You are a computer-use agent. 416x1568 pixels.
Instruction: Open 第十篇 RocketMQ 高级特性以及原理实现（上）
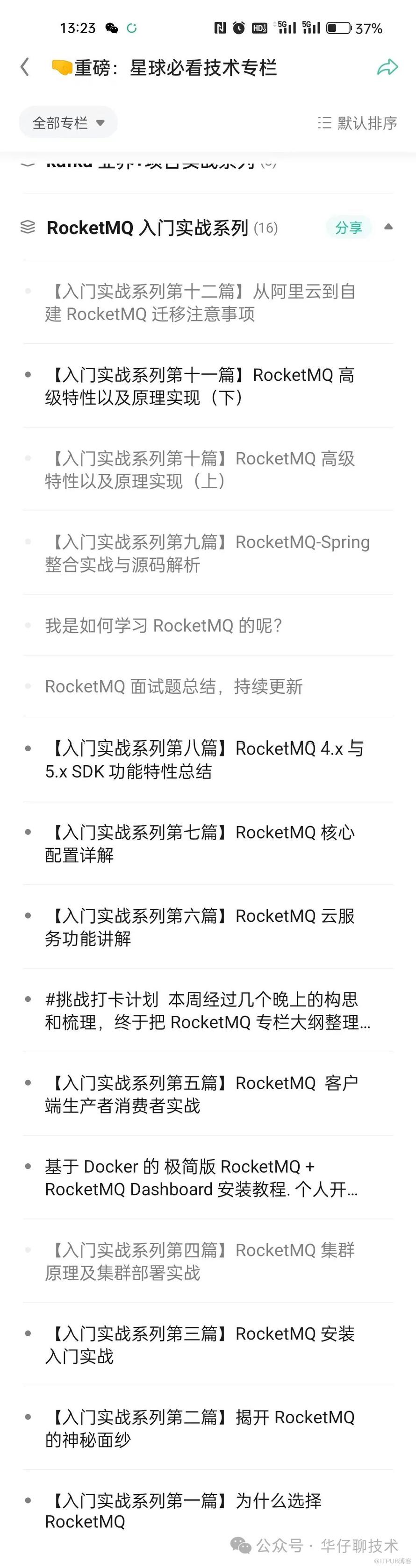201,469
